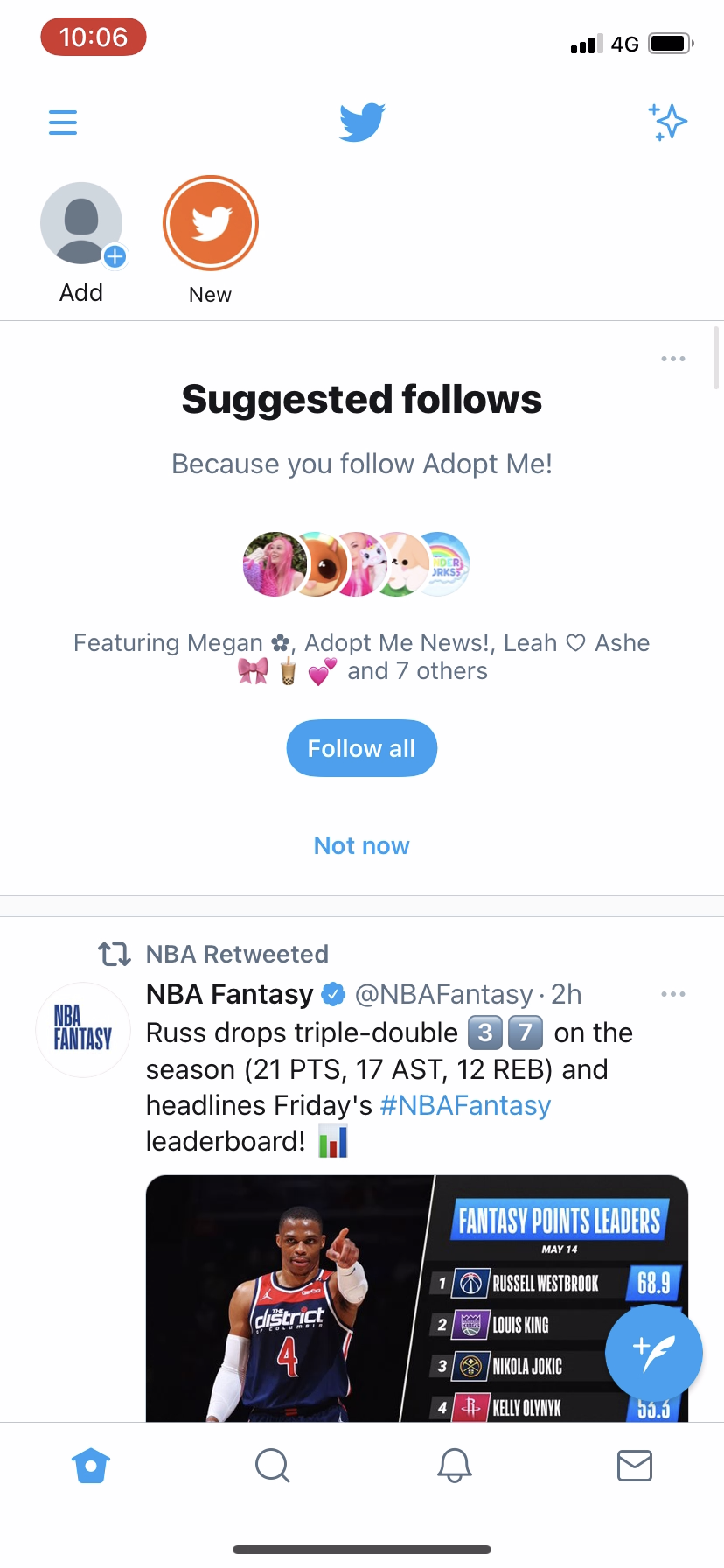View the New fleet from Twitter
Image resolution: width=724 pixels, height=1568 pixels.
[210, 223]
